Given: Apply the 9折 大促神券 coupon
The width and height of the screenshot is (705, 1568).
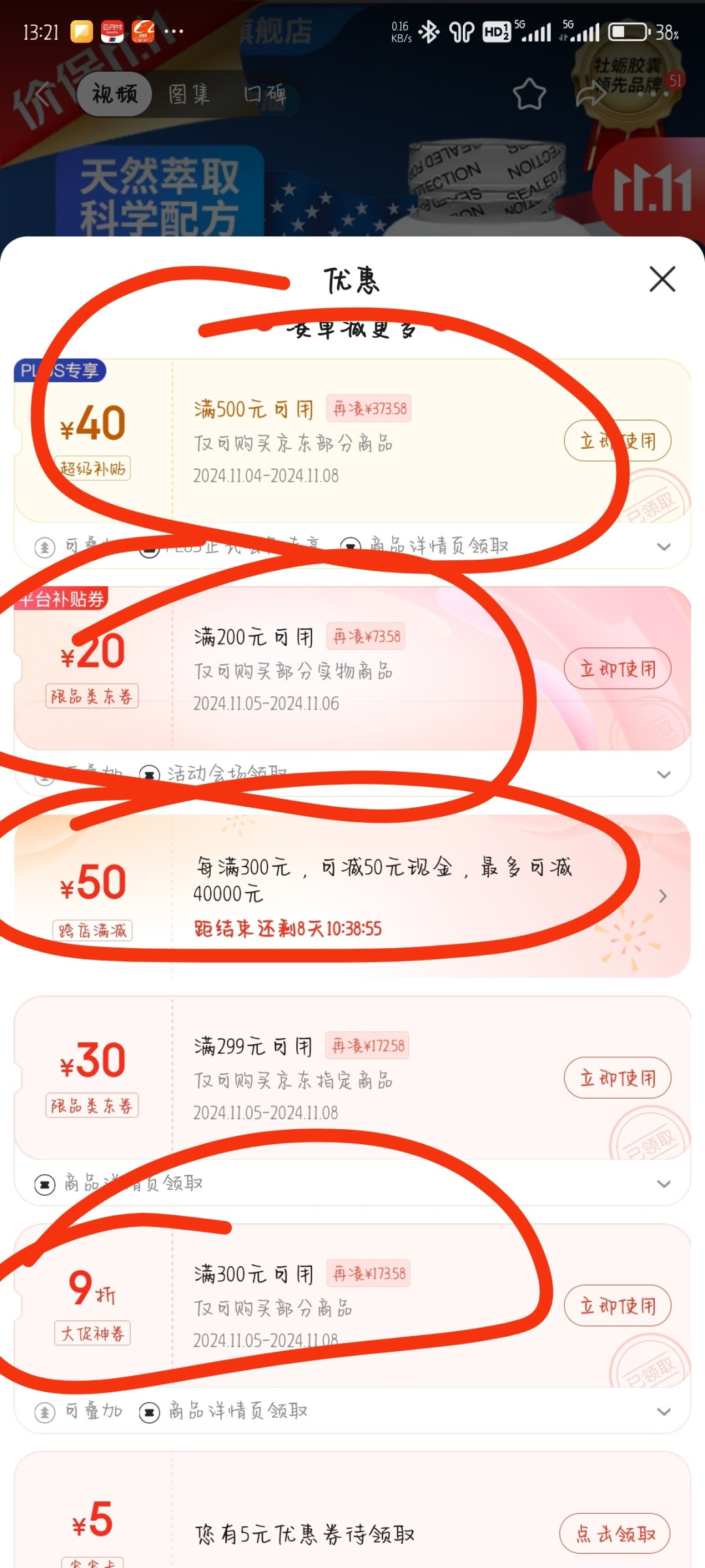Looking at the screenshot, I should pyautogui.click(x=618, y=1305).
